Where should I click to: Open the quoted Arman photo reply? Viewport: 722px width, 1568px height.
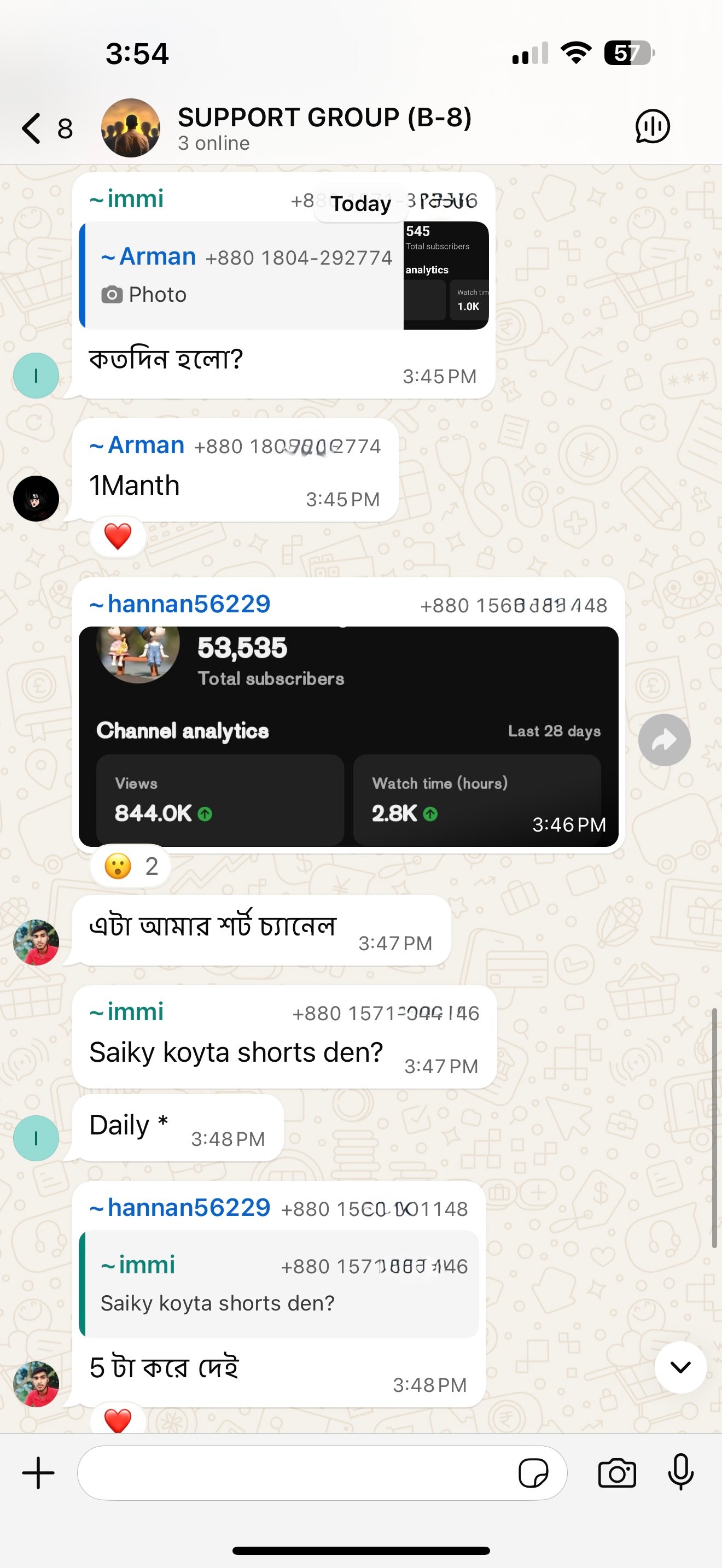[x=284, y=276]
